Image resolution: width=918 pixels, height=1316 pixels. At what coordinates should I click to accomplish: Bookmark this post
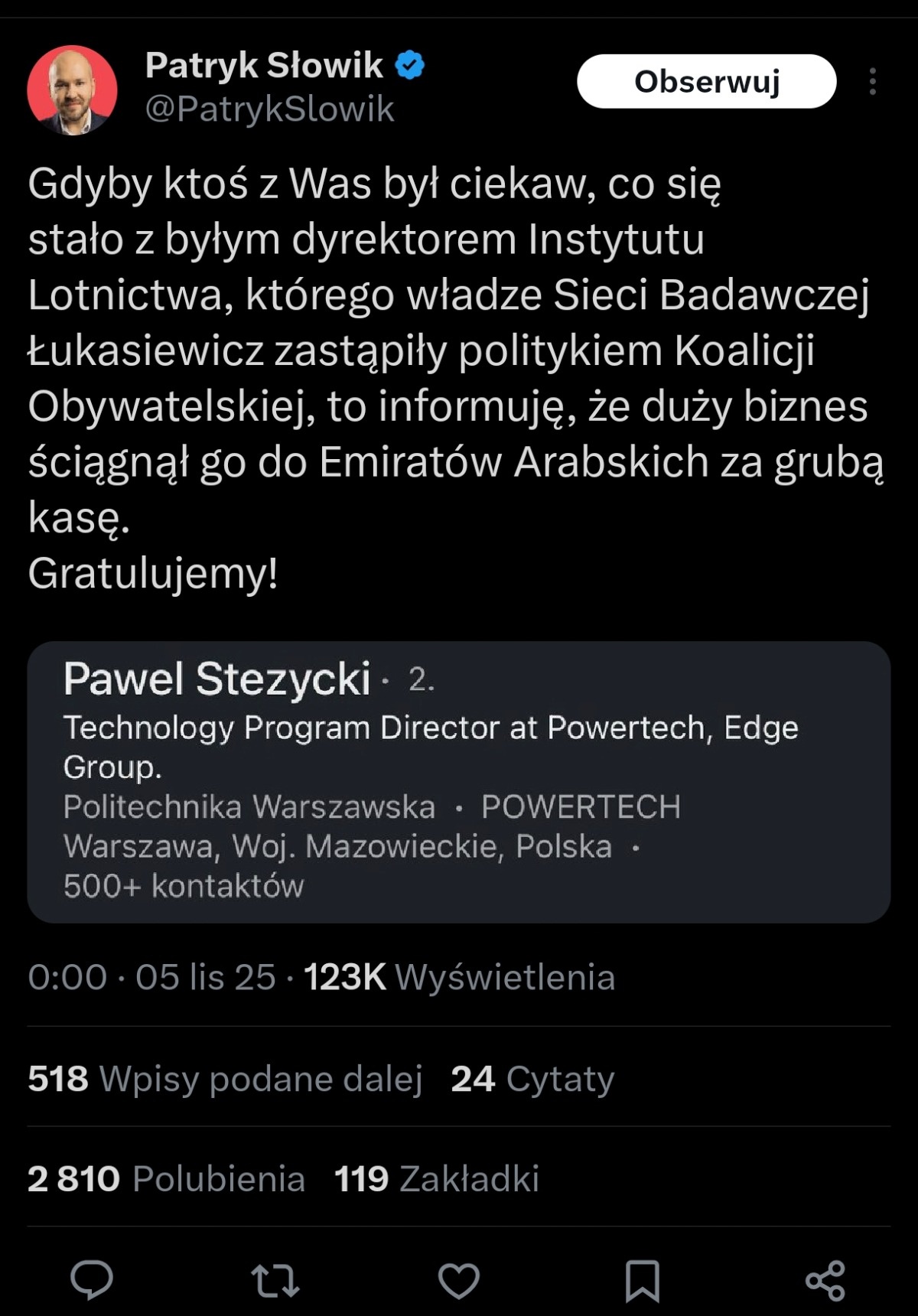click(642, 1280)
